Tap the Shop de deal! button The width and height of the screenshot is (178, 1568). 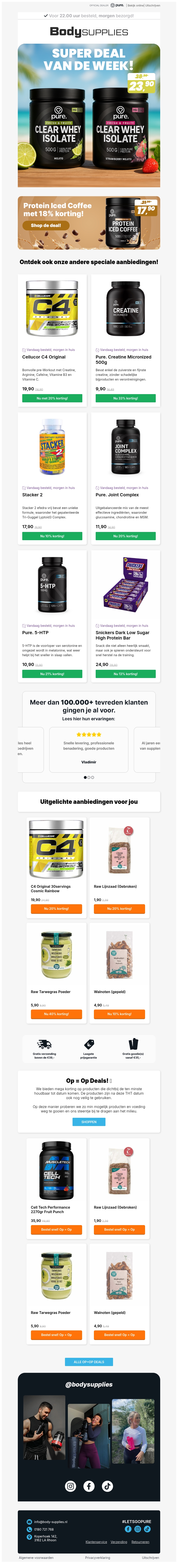(x=46, y=225)
